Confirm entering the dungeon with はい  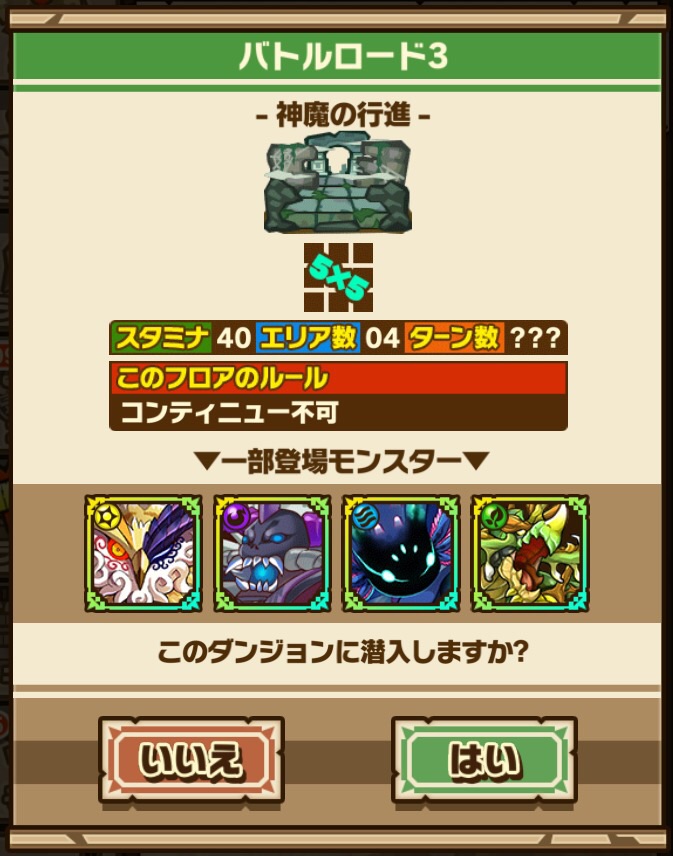click(x=484, y=759)
